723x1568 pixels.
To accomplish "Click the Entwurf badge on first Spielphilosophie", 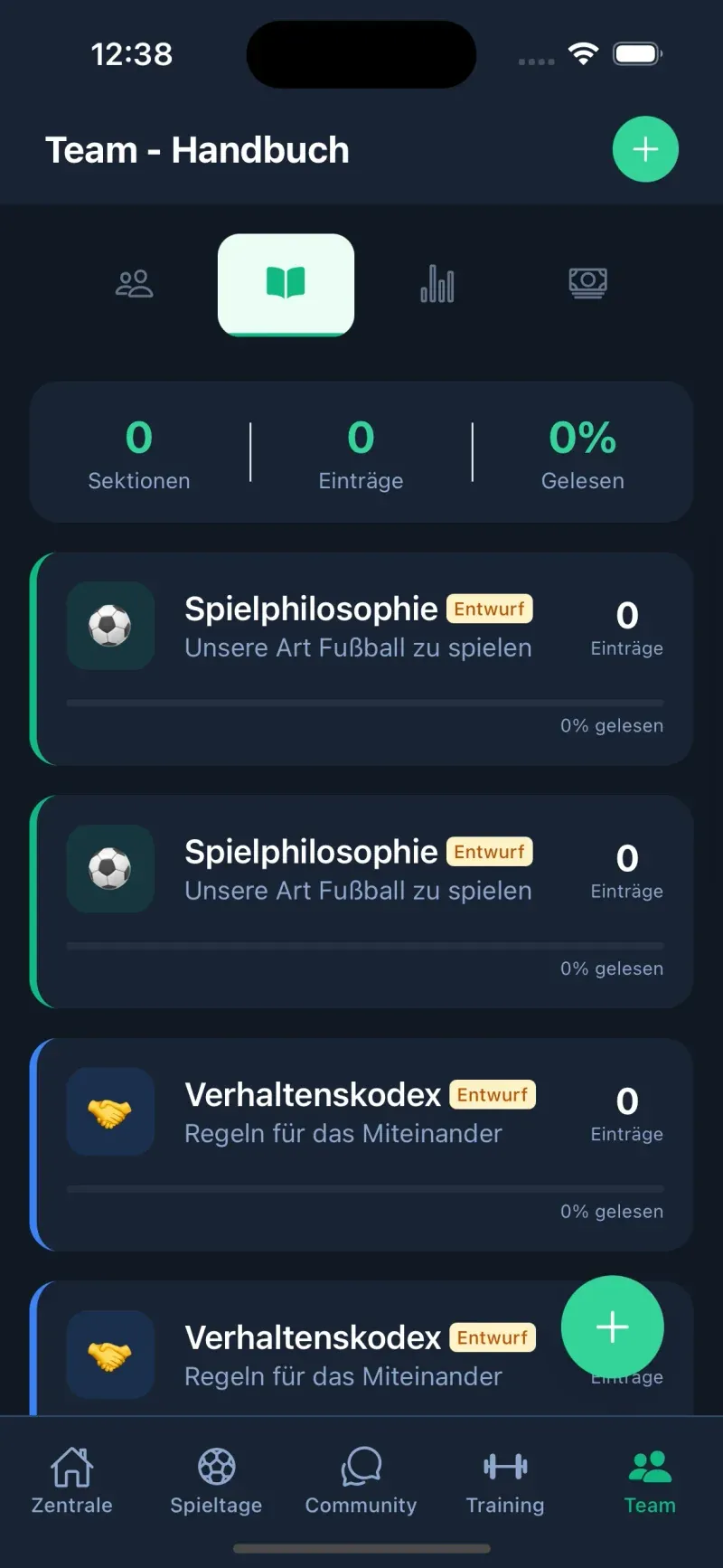I will [489, 609].
